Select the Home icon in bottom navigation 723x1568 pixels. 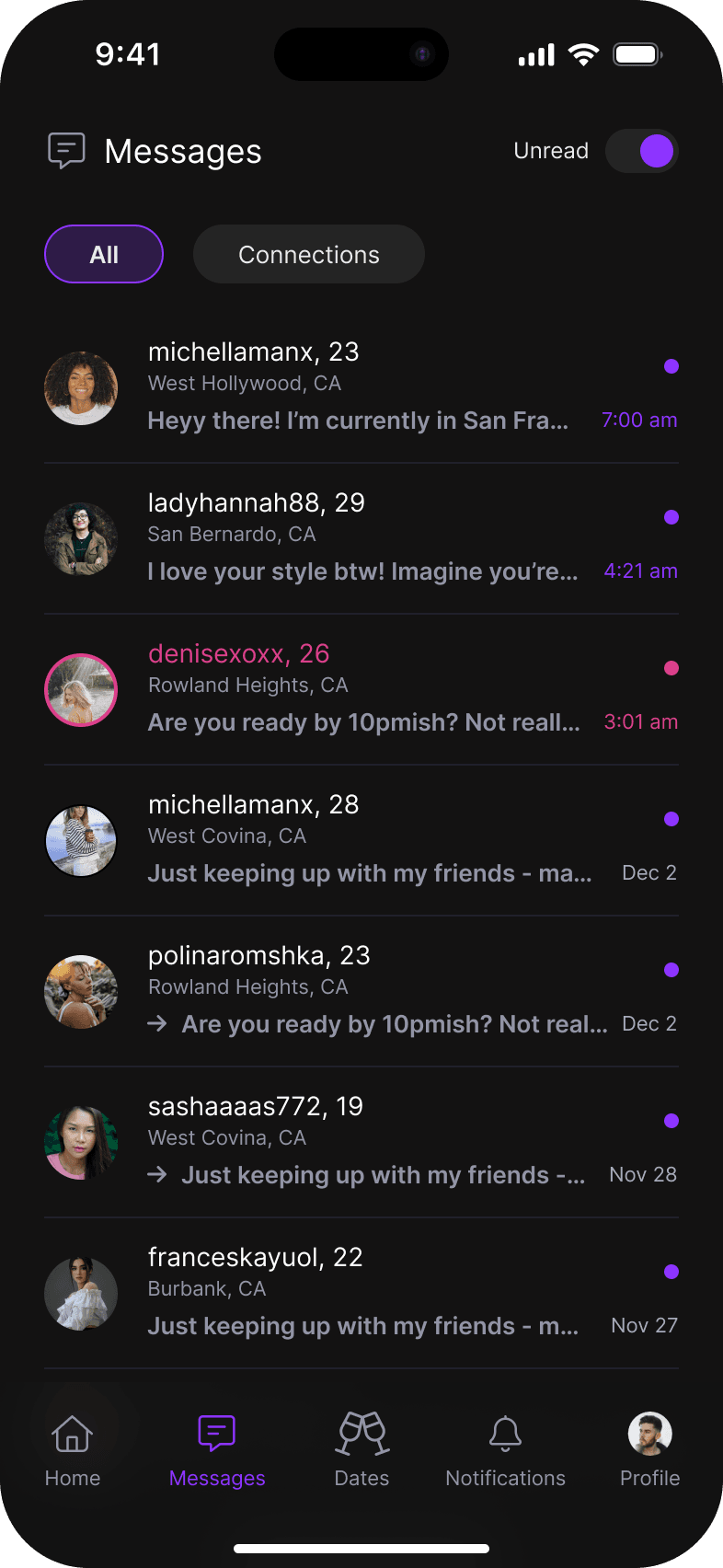[72, 1433]
